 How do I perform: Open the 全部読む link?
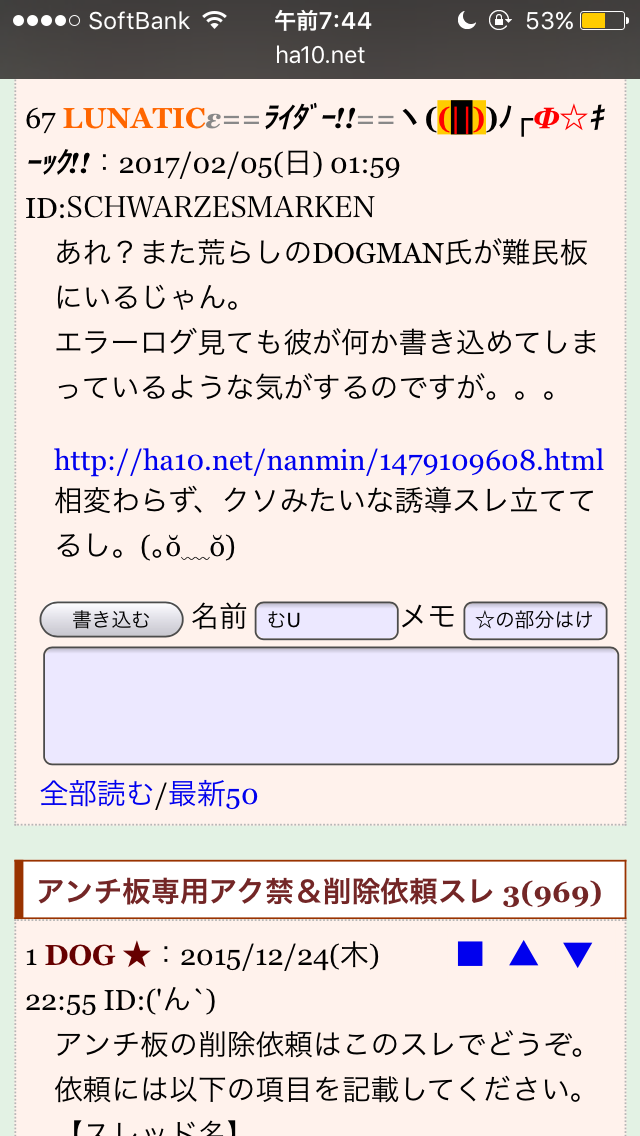point(96,794)
